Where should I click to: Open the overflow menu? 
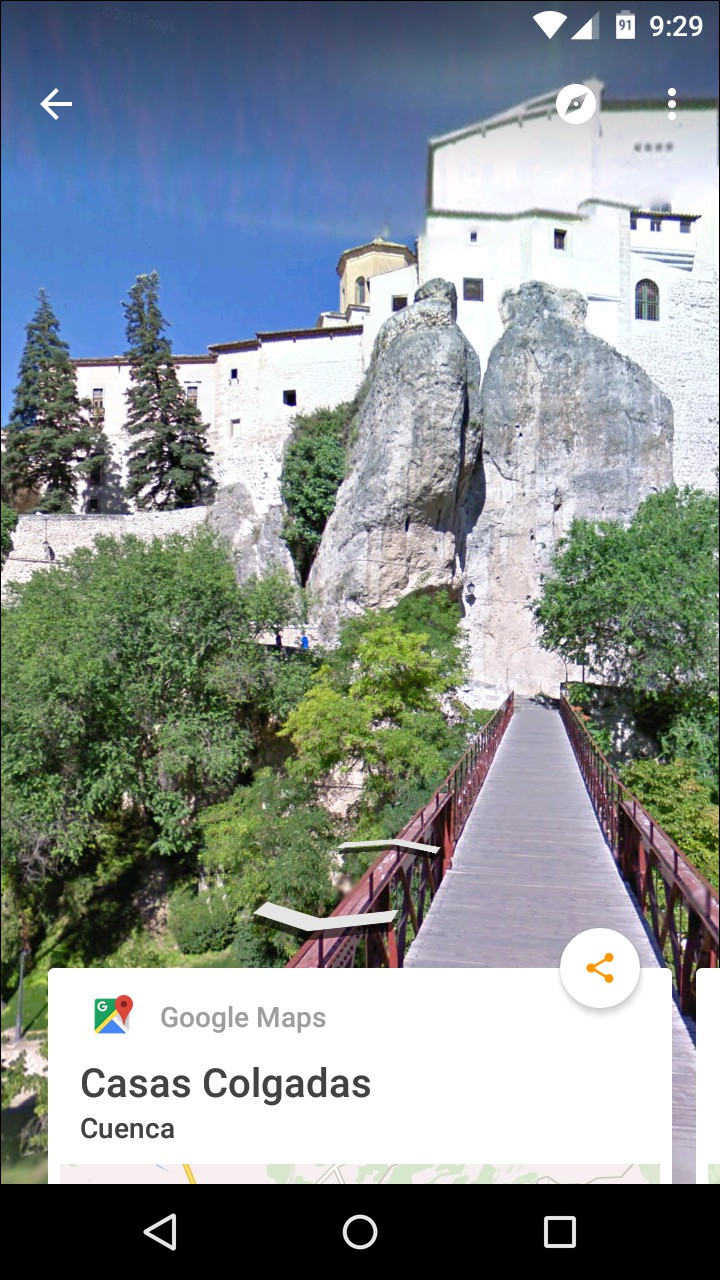(x=672, y=104)
